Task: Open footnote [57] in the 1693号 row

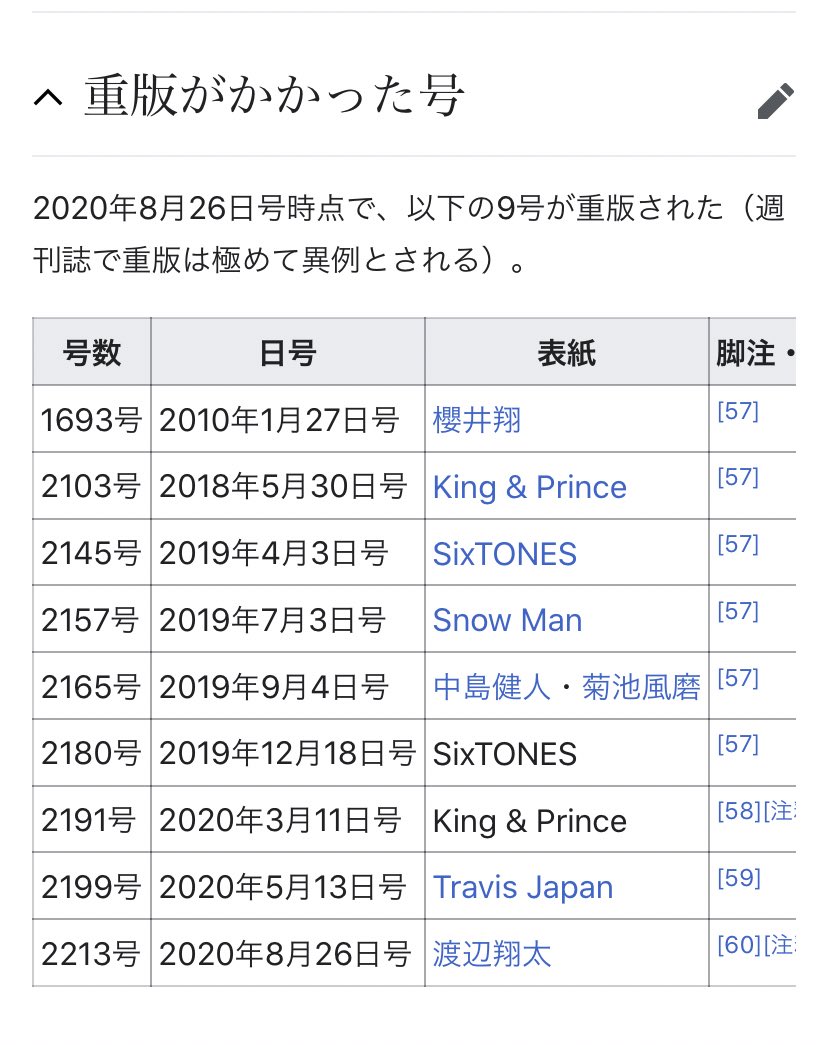Action: click(738, 411)
